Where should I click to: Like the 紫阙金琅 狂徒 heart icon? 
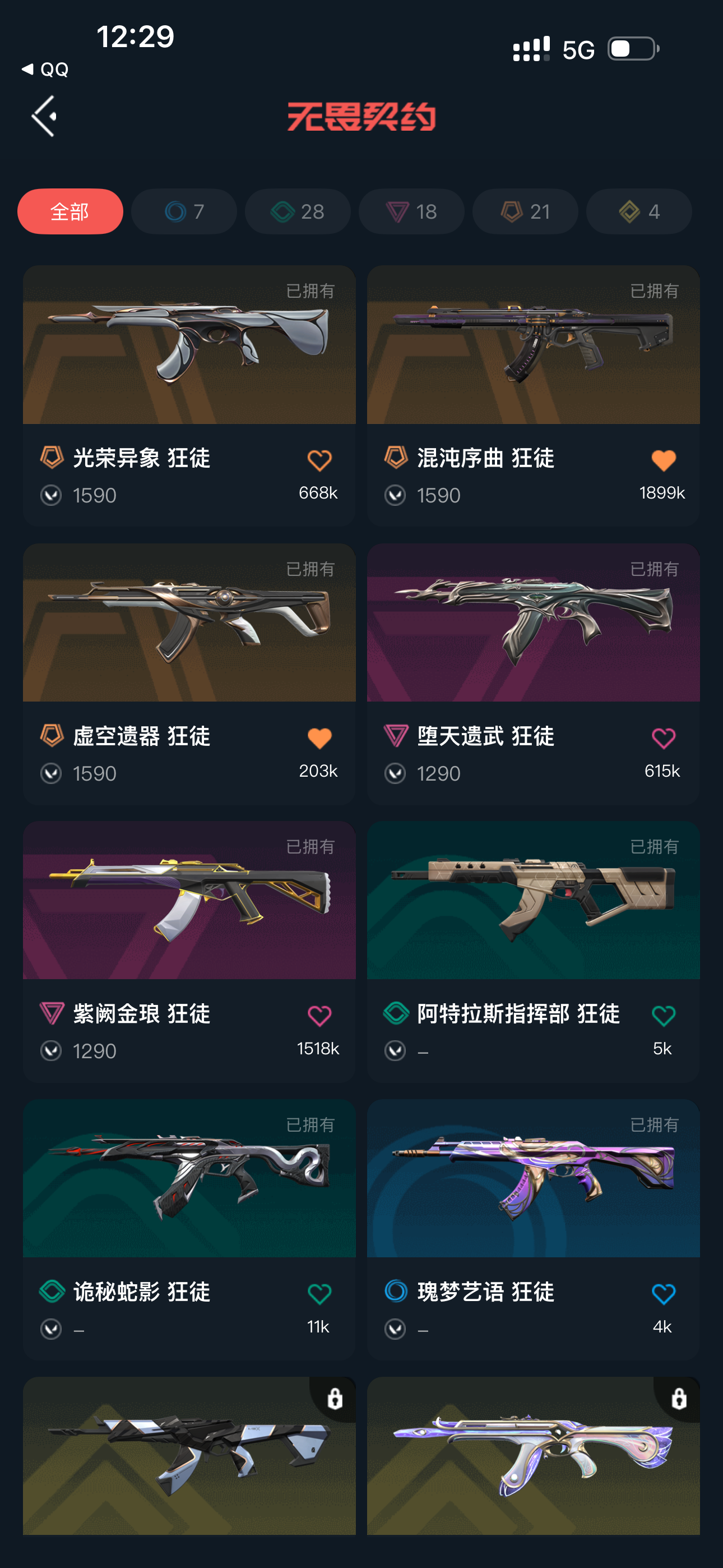(319, 1016)
